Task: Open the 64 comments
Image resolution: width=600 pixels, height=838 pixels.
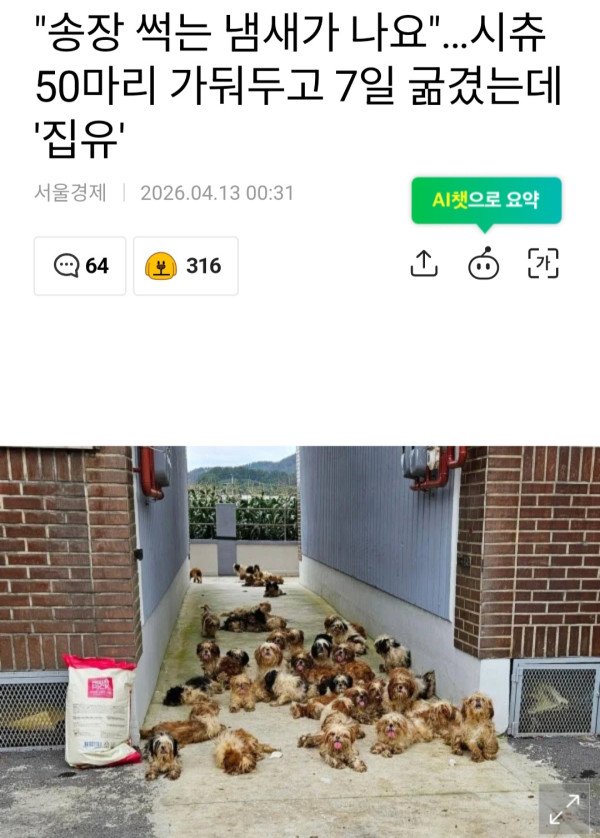Action: (80, 266)
